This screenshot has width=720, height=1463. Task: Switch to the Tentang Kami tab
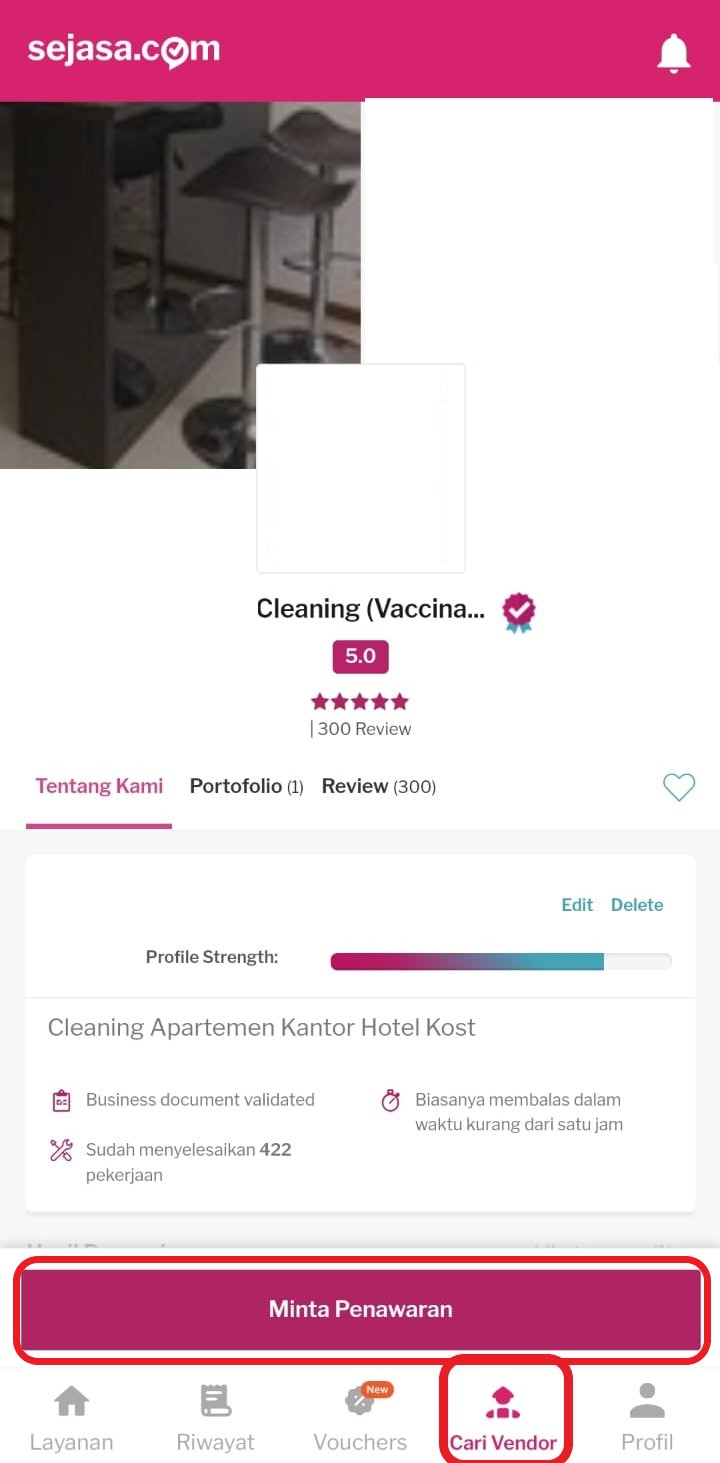99,786
